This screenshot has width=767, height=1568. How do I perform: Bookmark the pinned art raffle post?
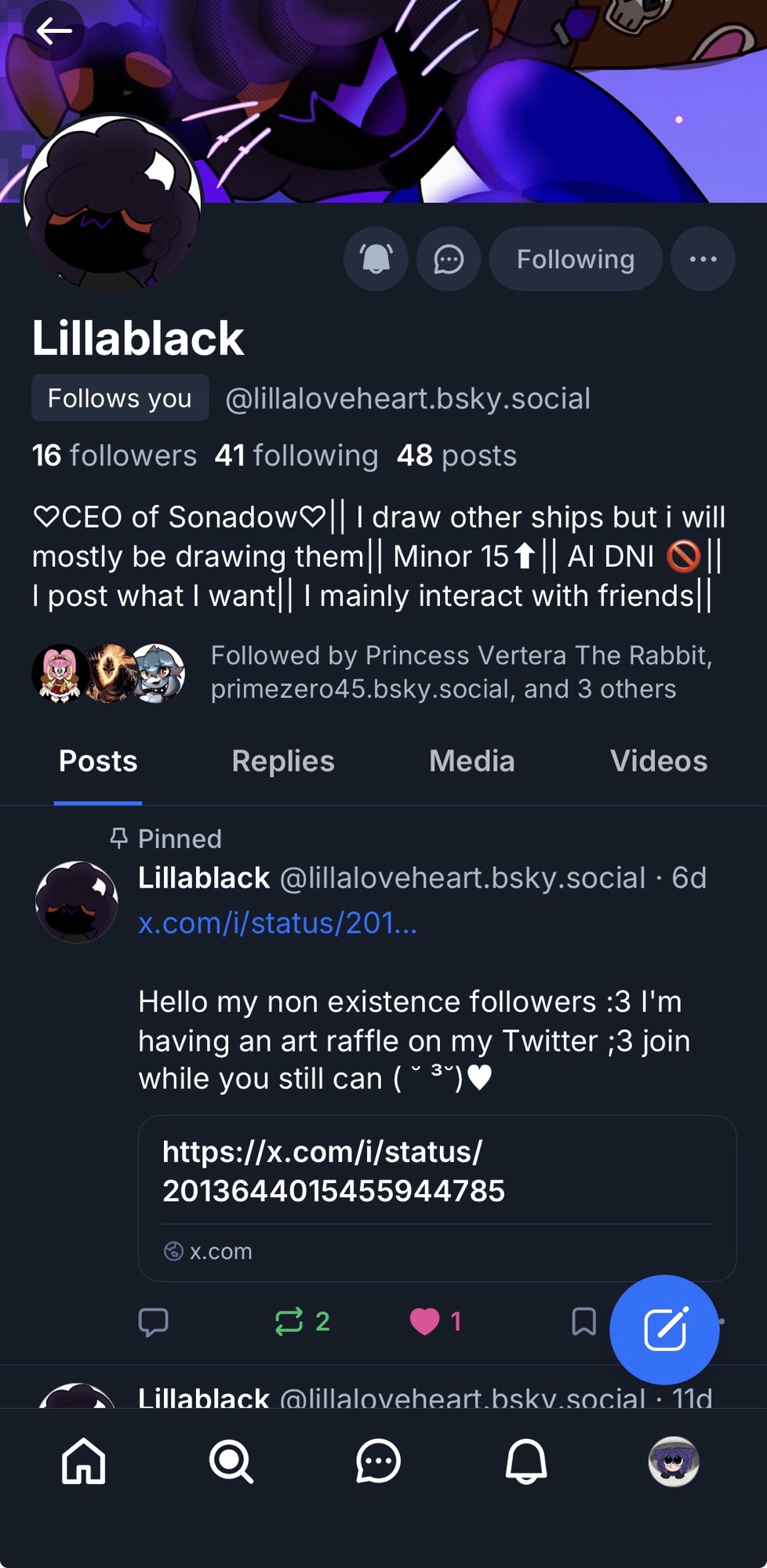pos(583,1322)
